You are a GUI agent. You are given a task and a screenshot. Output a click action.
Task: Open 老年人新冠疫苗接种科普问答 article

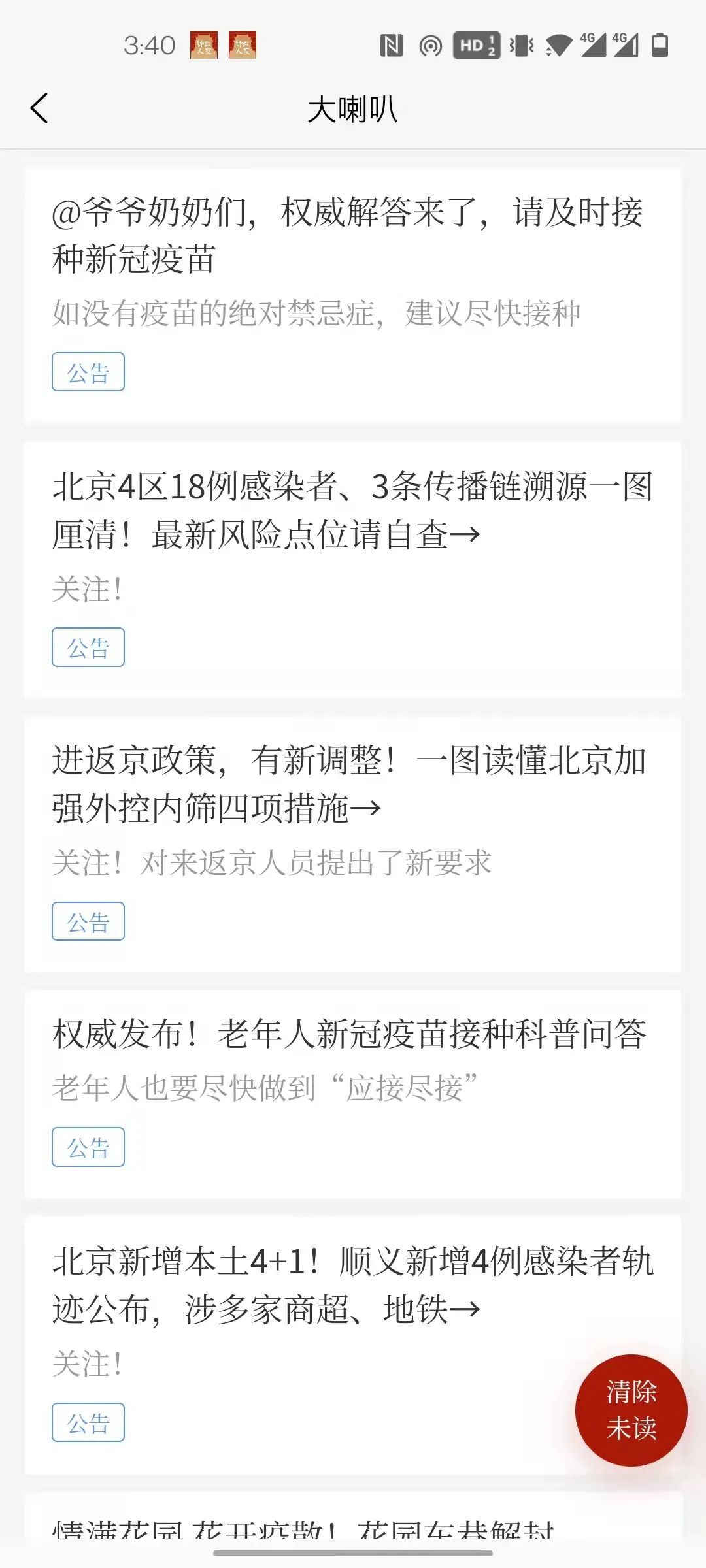point(349,1035)
